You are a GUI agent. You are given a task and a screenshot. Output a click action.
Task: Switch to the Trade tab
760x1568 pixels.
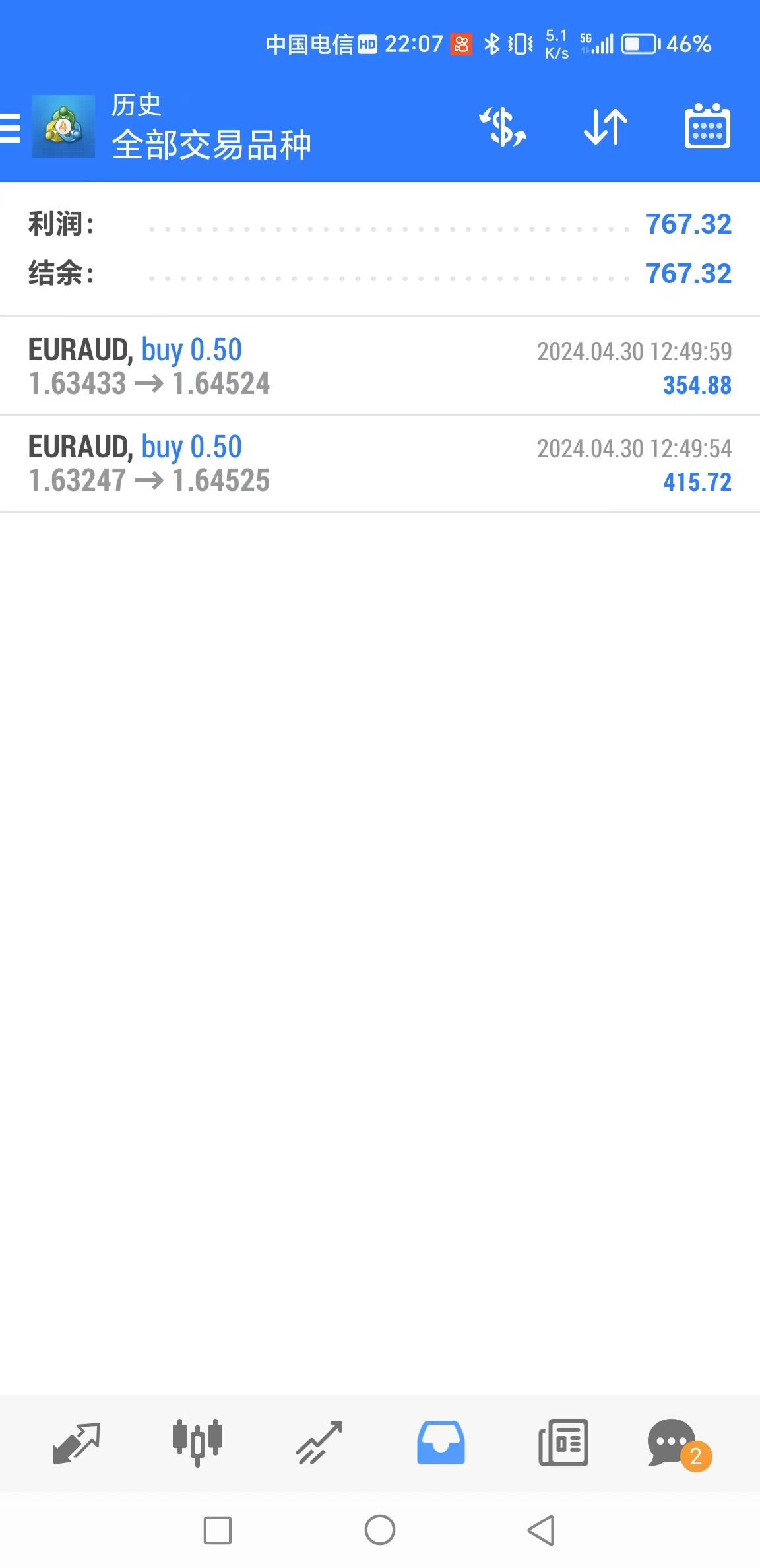tap(319, 1443)
